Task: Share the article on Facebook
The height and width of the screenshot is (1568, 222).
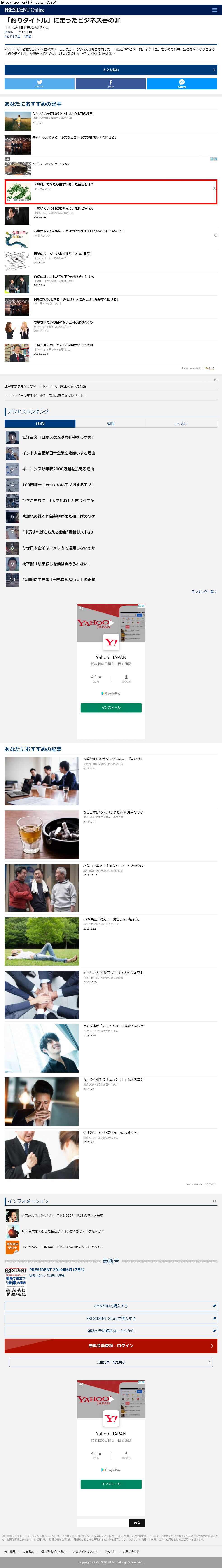Action: pos(111,83)
